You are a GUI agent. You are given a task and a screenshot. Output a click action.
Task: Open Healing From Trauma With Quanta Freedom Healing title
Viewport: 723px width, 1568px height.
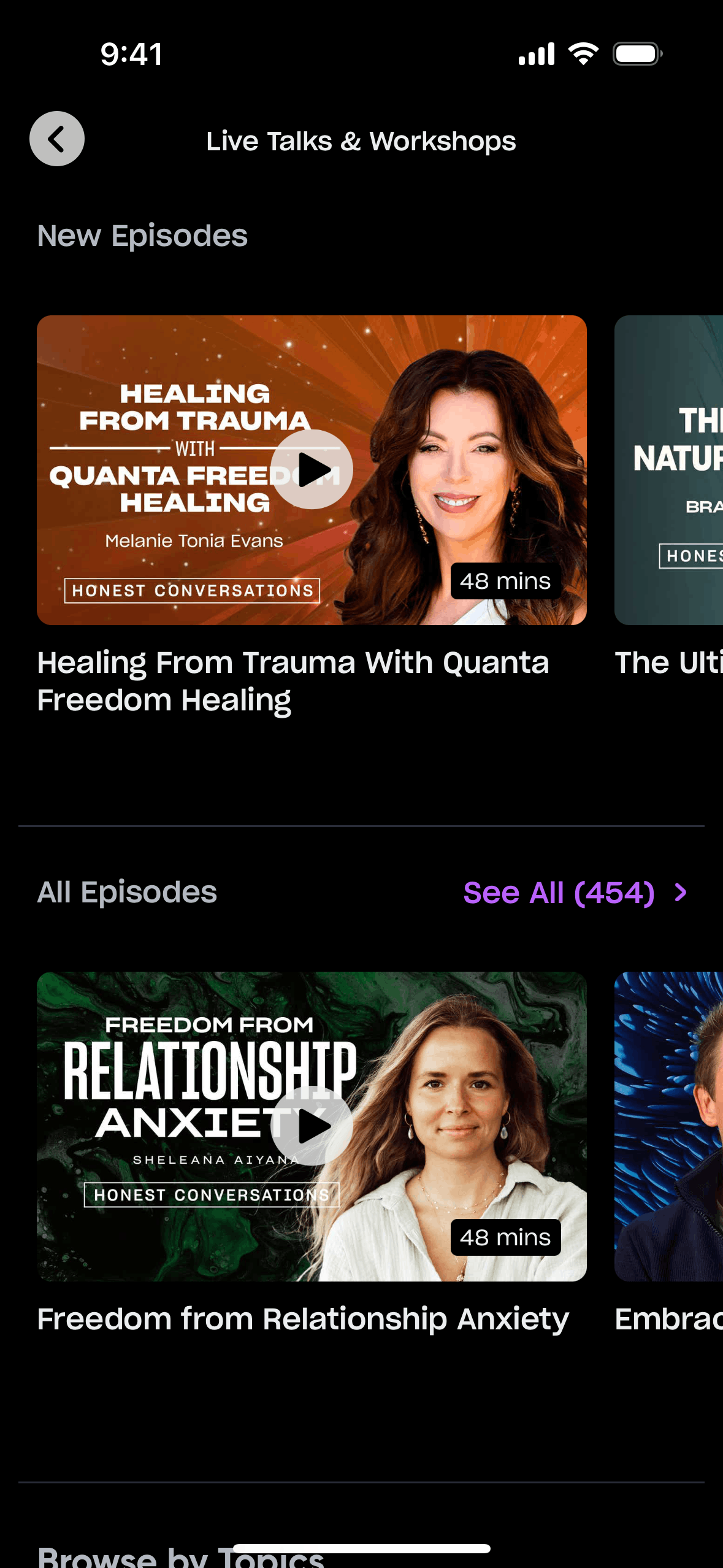(x=293, y=682)
